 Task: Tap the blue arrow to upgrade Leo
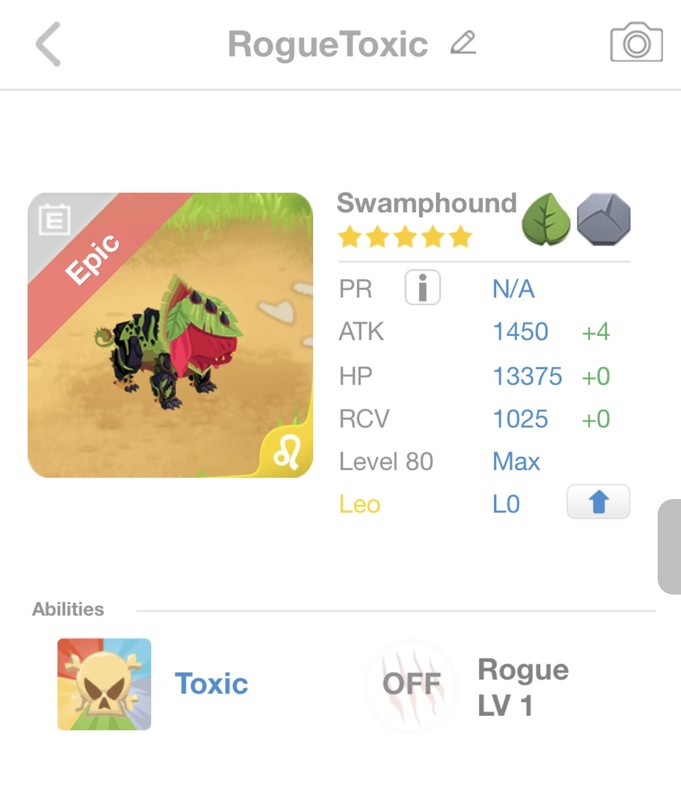tap(598, 503)
